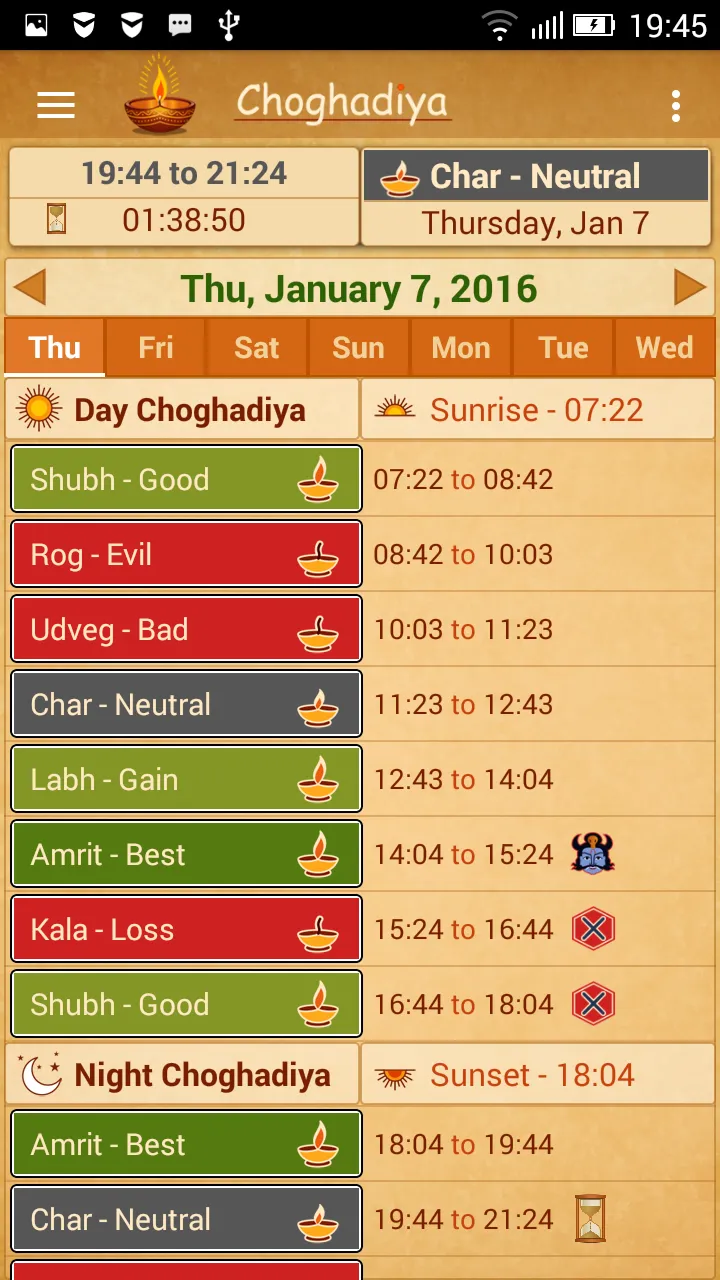Image resolution: width=720 pixels, height=1280 pixels.
Task: Go to the previous day
Action: (x=30, y=288)
